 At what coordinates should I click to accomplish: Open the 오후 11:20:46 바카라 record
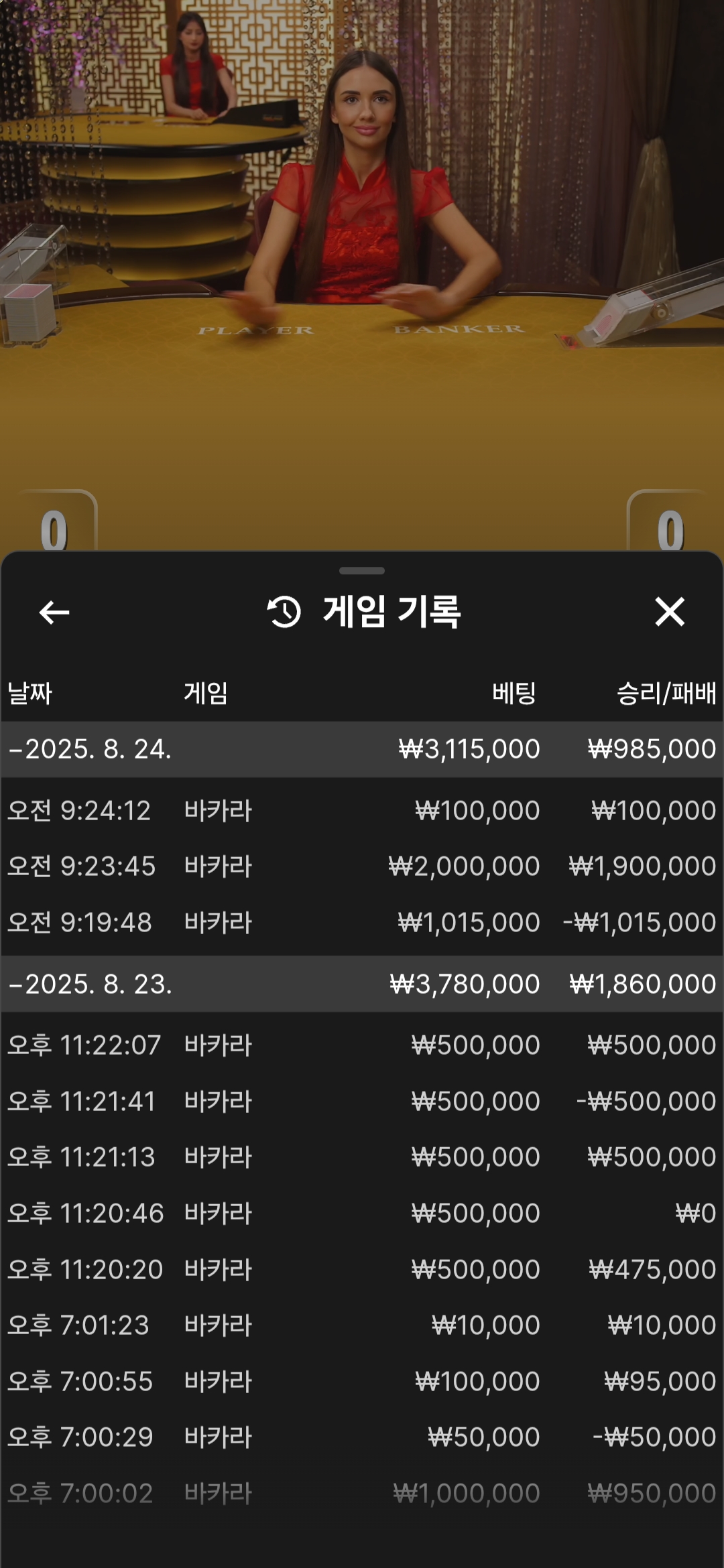point(362,1213)
